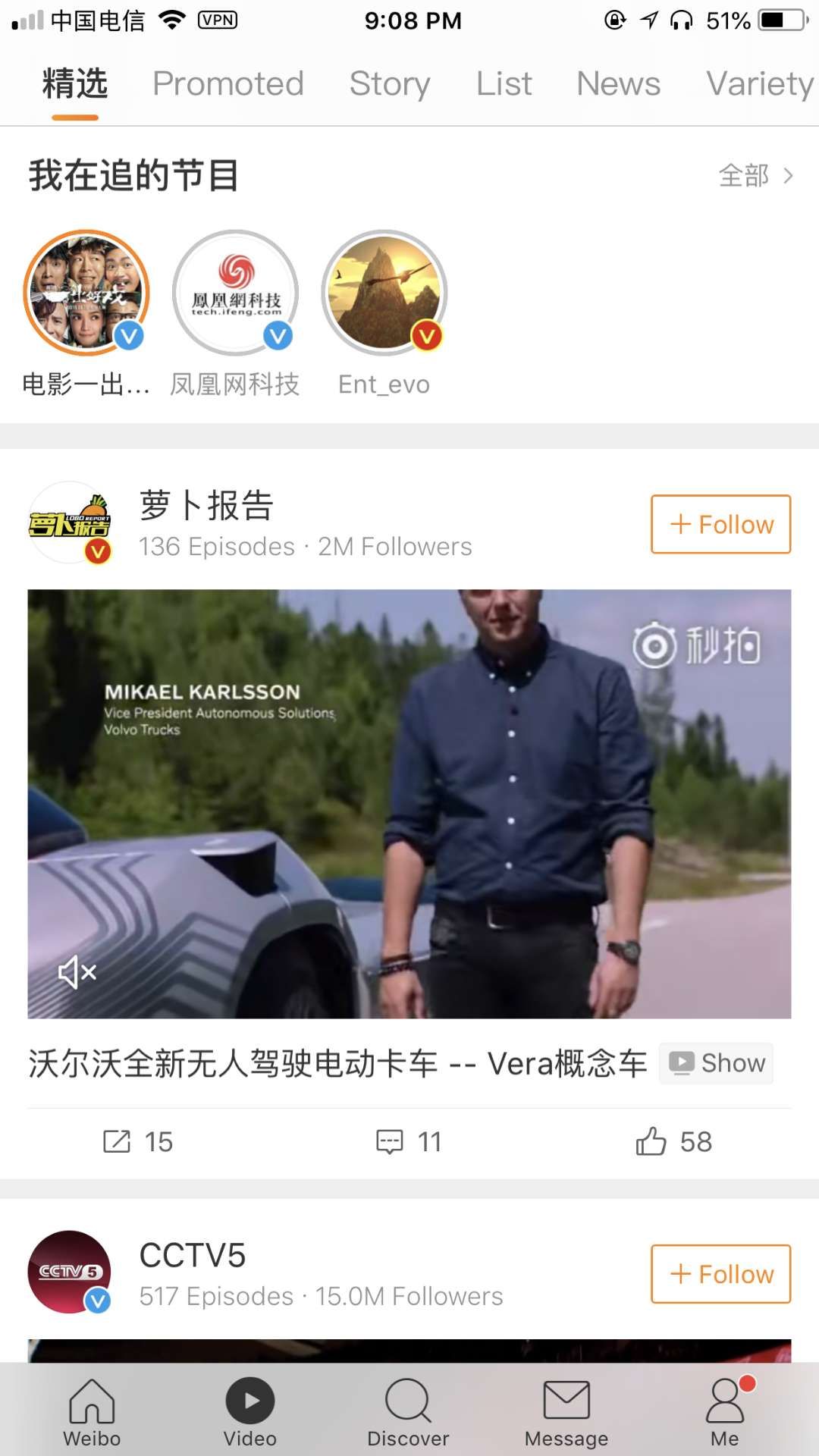819x1456 pixels.
Task: Go to the News tab
Action: (x=618, y=83)
